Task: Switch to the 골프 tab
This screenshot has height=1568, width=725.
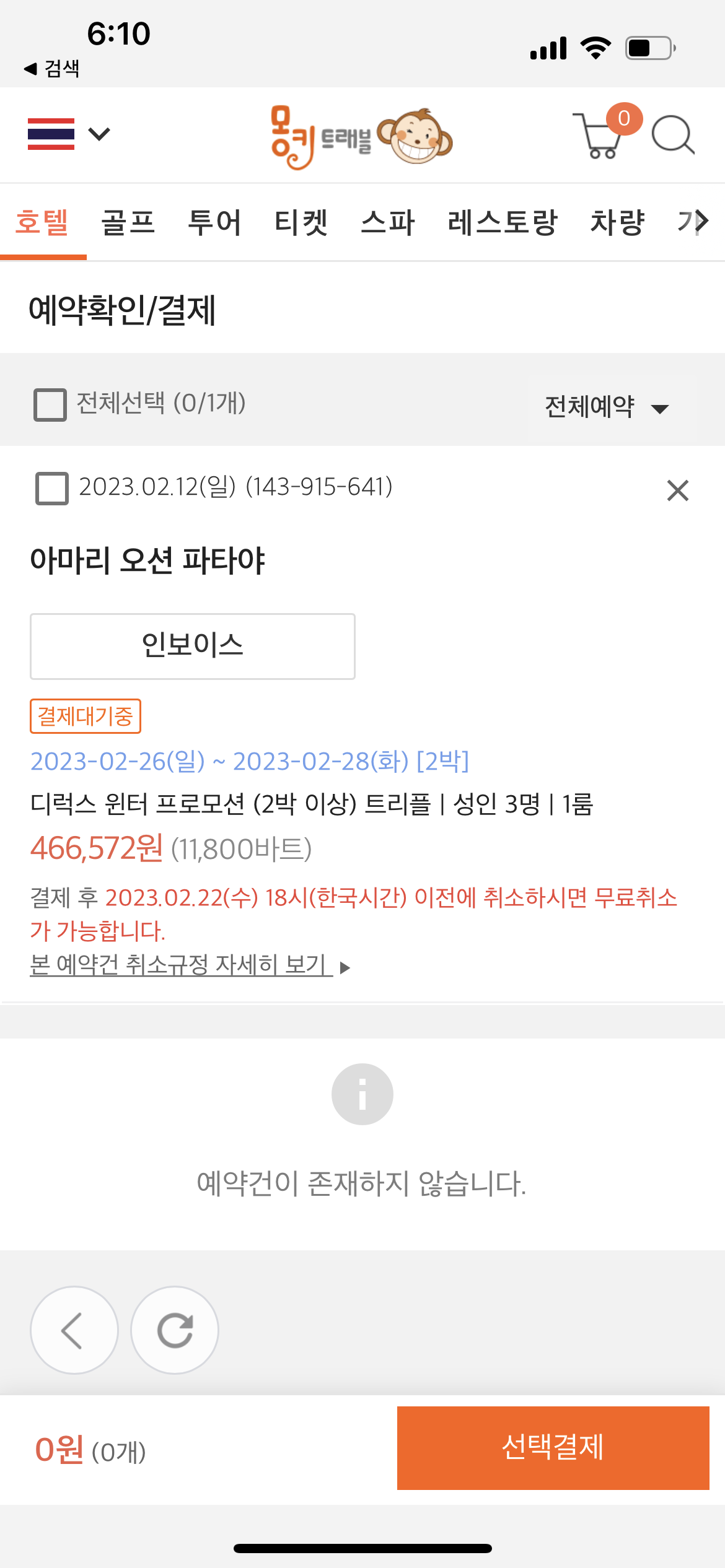Action: (128, 222)
